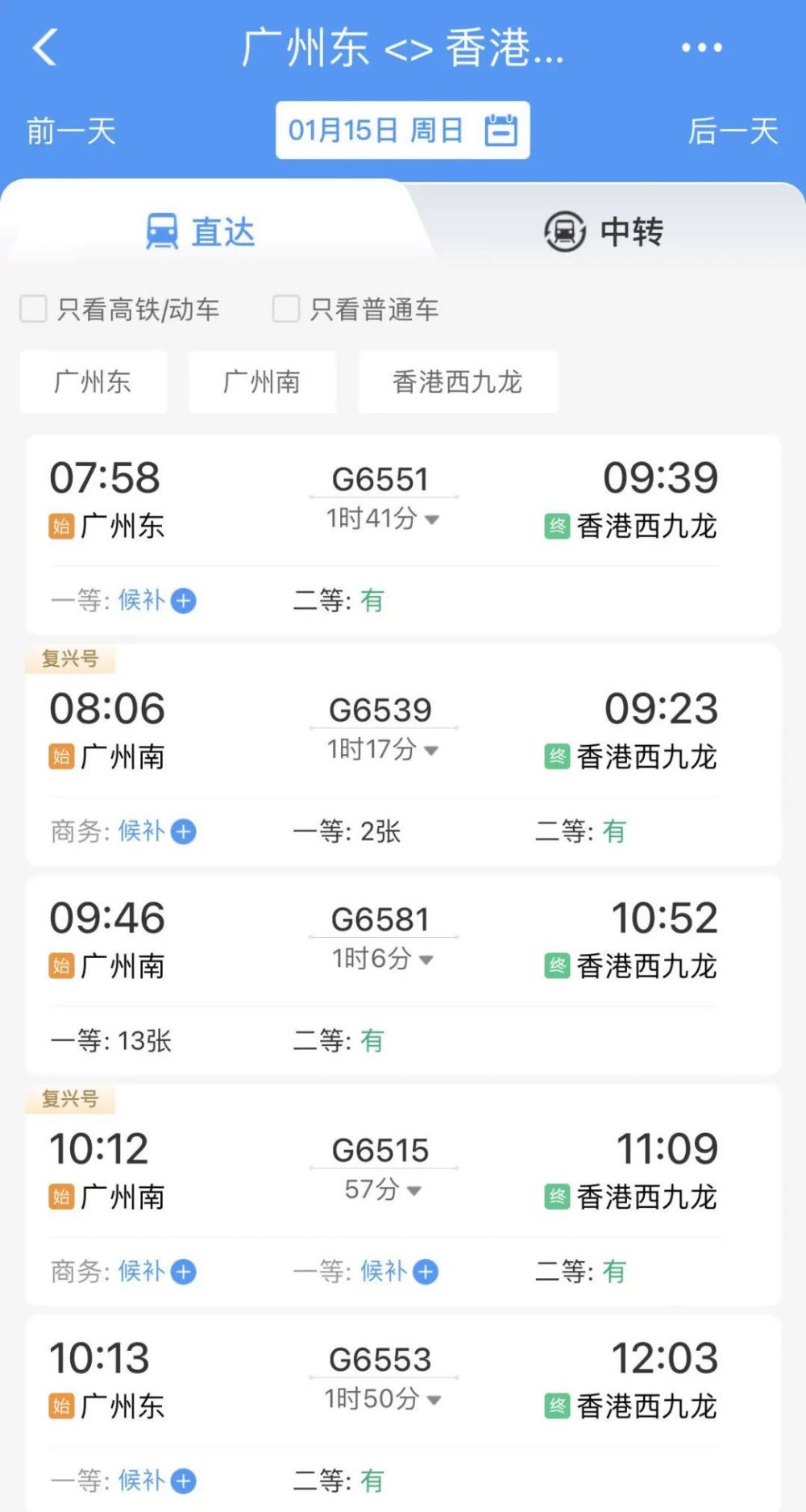Screen dimensions: 806x1512
Task: Go to previous day (前一天)
Action: click(71, 131)
